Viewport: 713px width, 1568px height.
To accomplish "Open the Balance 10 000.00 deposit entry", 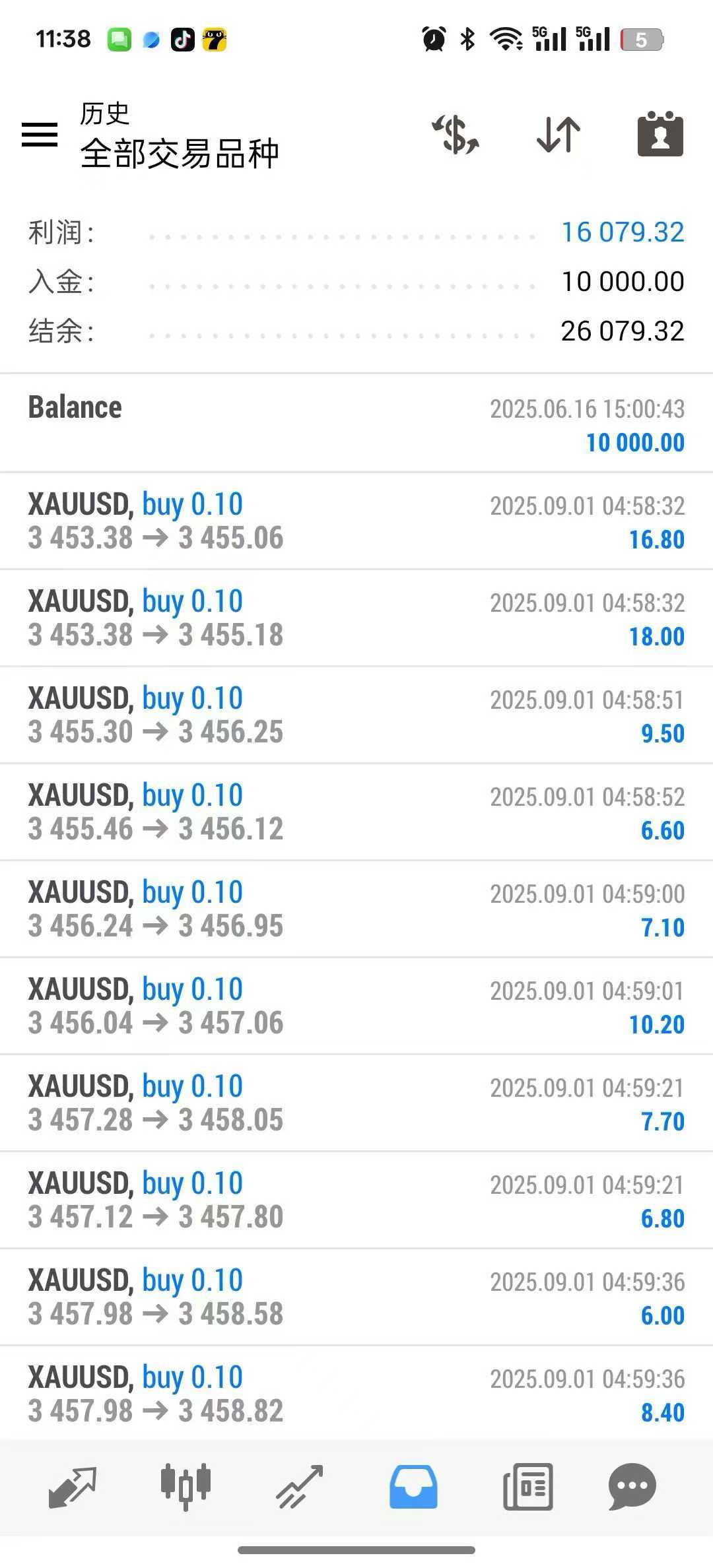I will (x=356, y=424).
